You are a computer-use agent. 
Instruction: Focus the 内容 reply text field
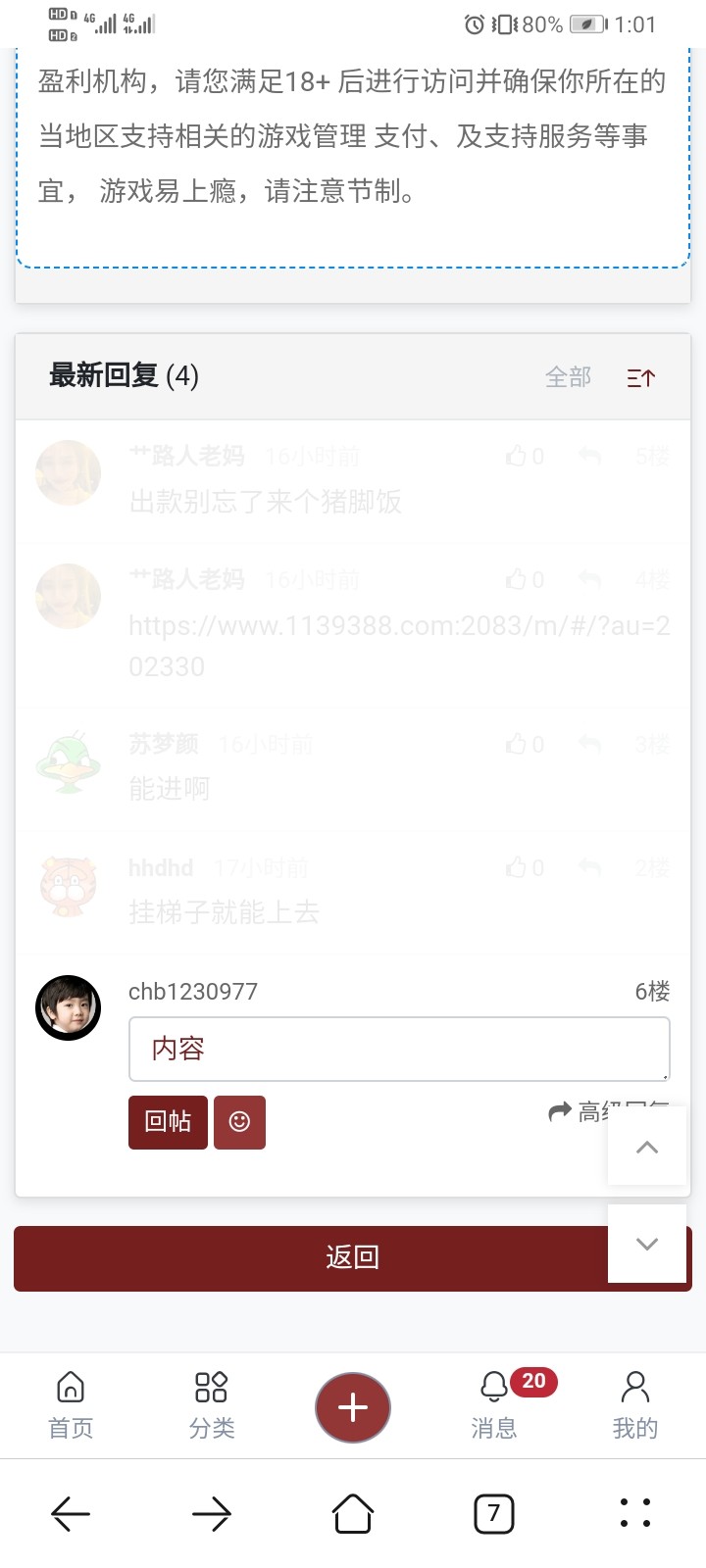tap(399, 1049)
